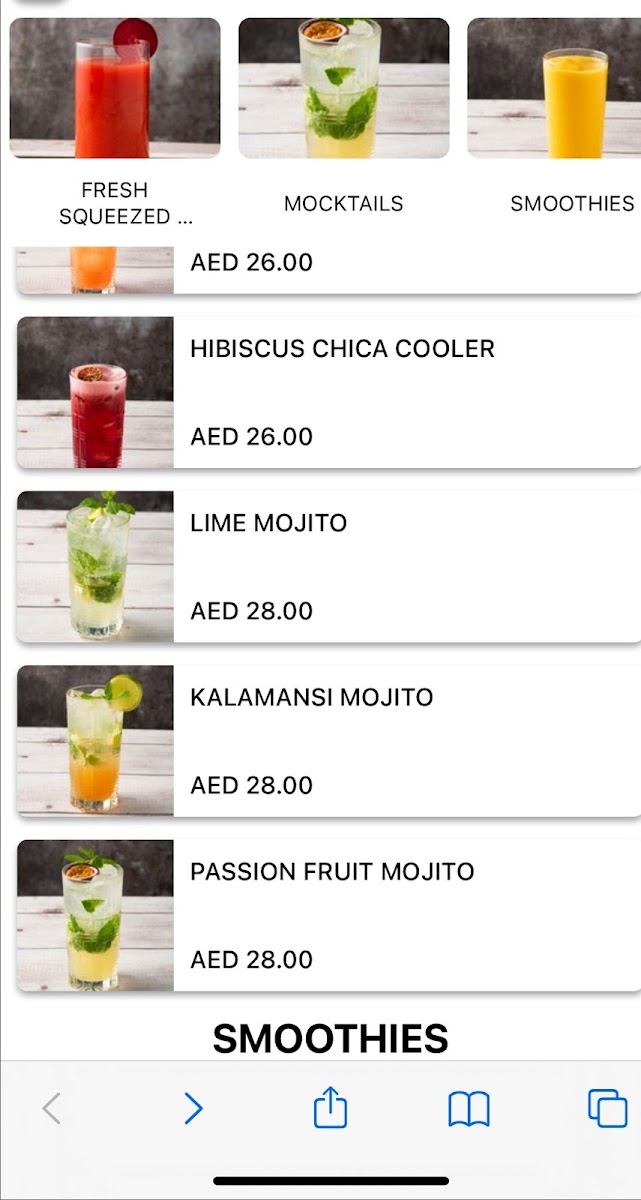Select the Passion Fruit Mojito item

(328, 915)
